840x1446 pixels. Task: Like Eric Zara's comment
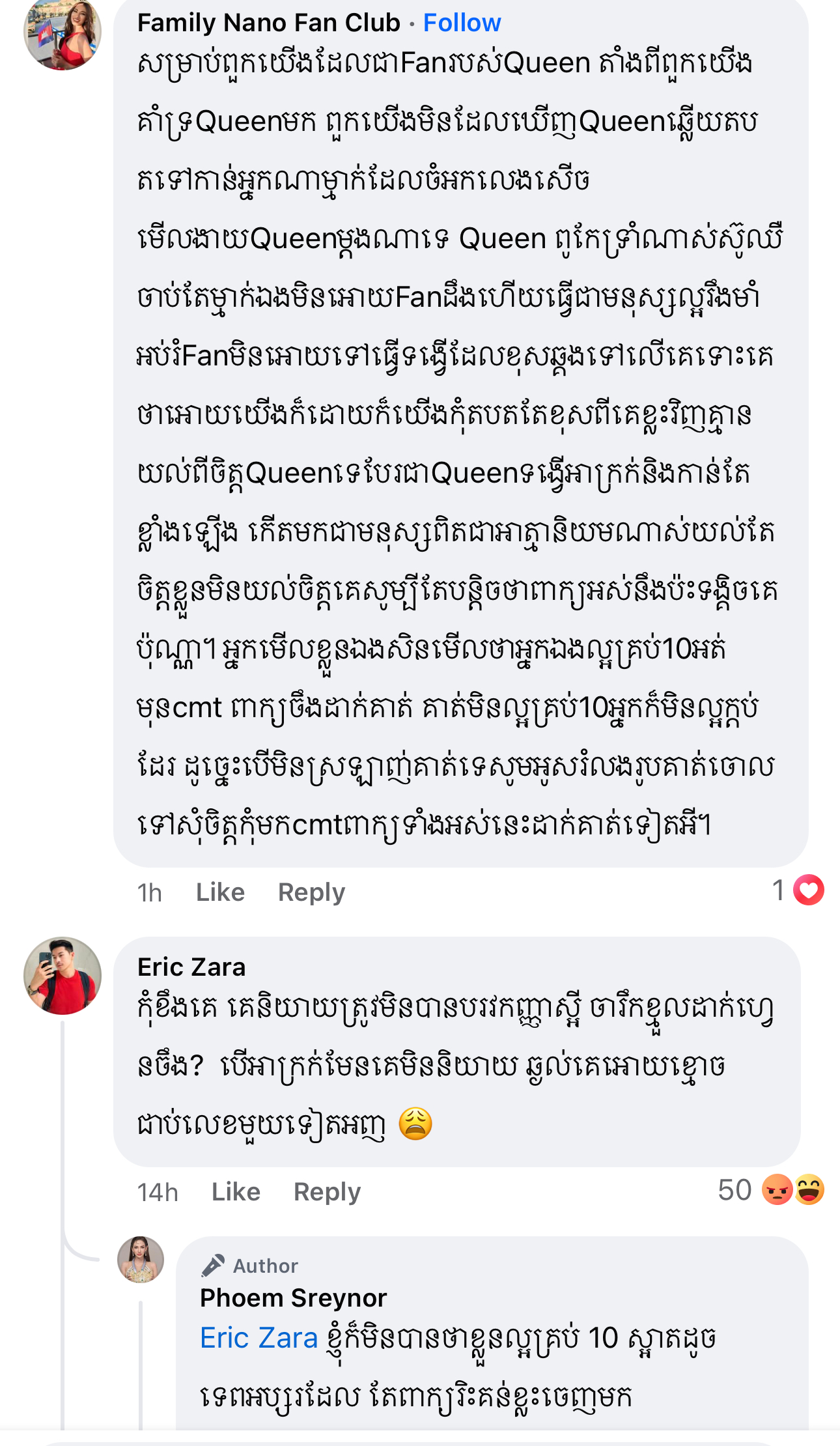236,1192
